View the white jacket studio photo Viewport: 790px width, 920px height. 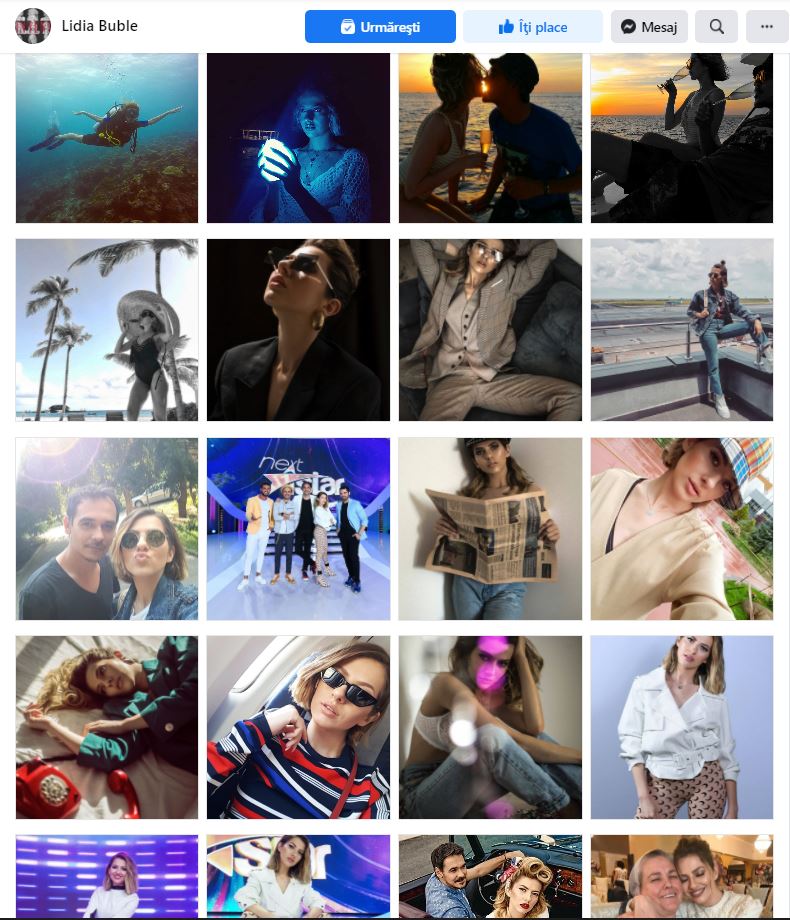682,727
